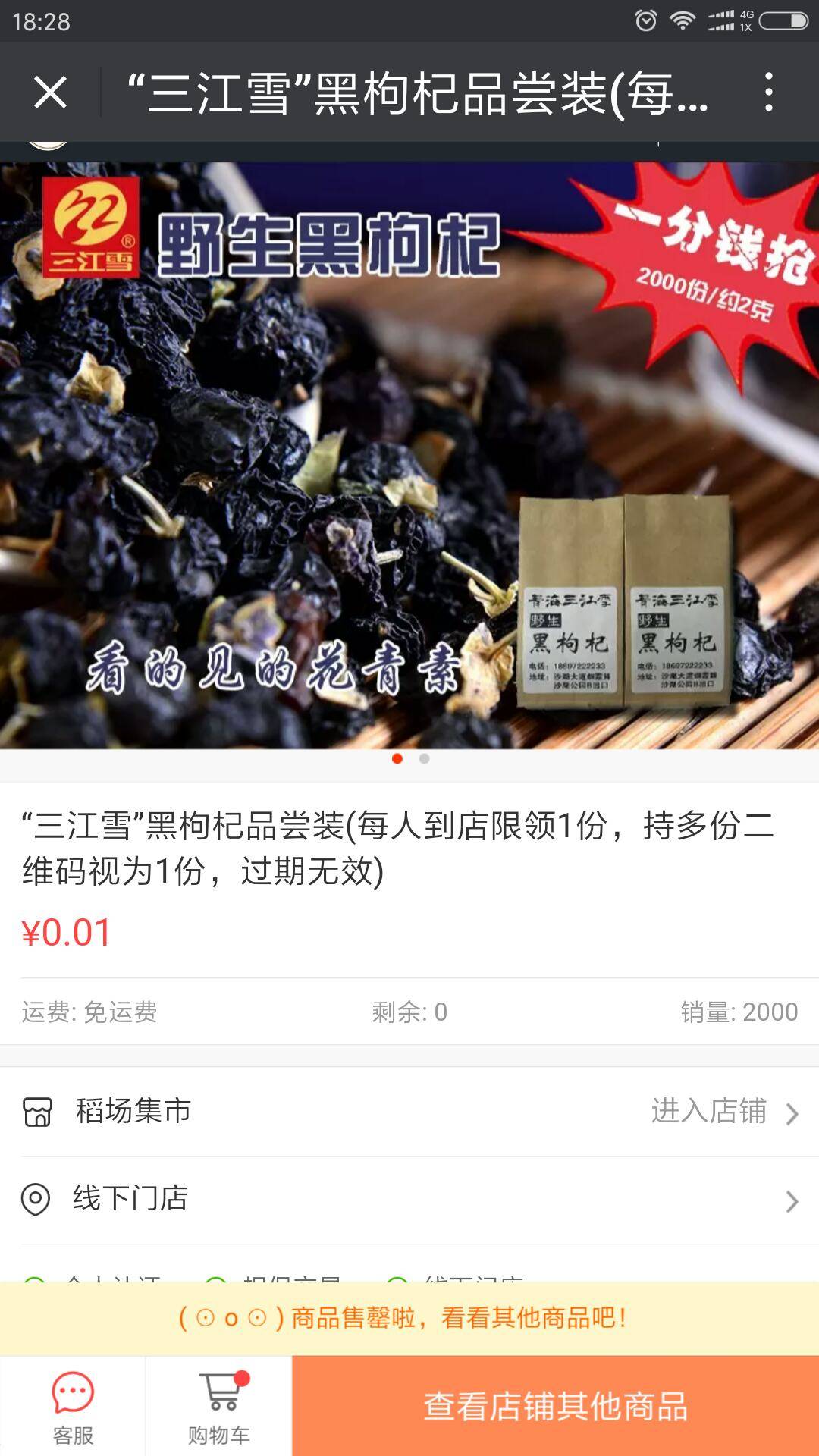819x1456 pixels.
Task: Close the product page with X
Action: (50, 93)
